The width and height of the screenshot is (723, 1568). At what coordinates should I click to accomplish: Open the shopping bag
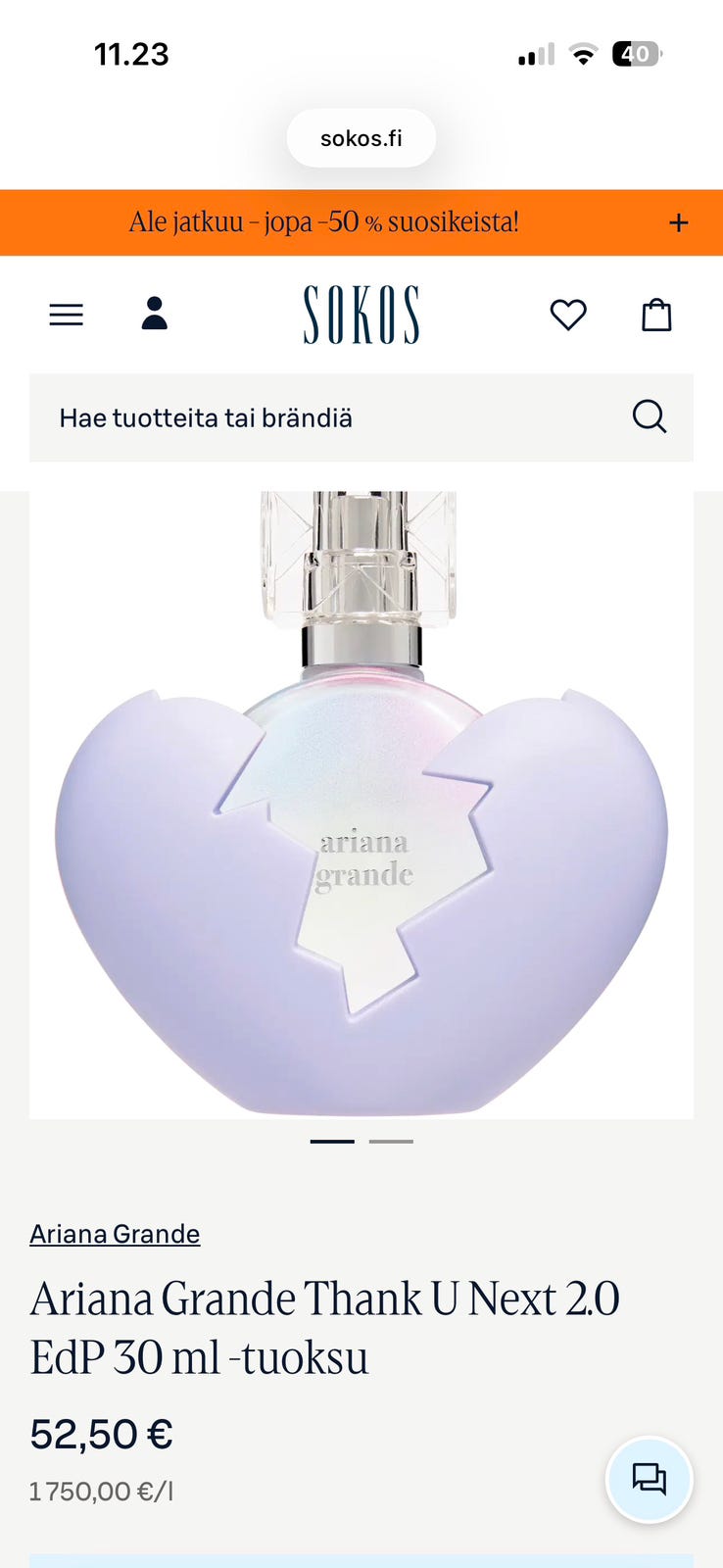click(656, 315)
